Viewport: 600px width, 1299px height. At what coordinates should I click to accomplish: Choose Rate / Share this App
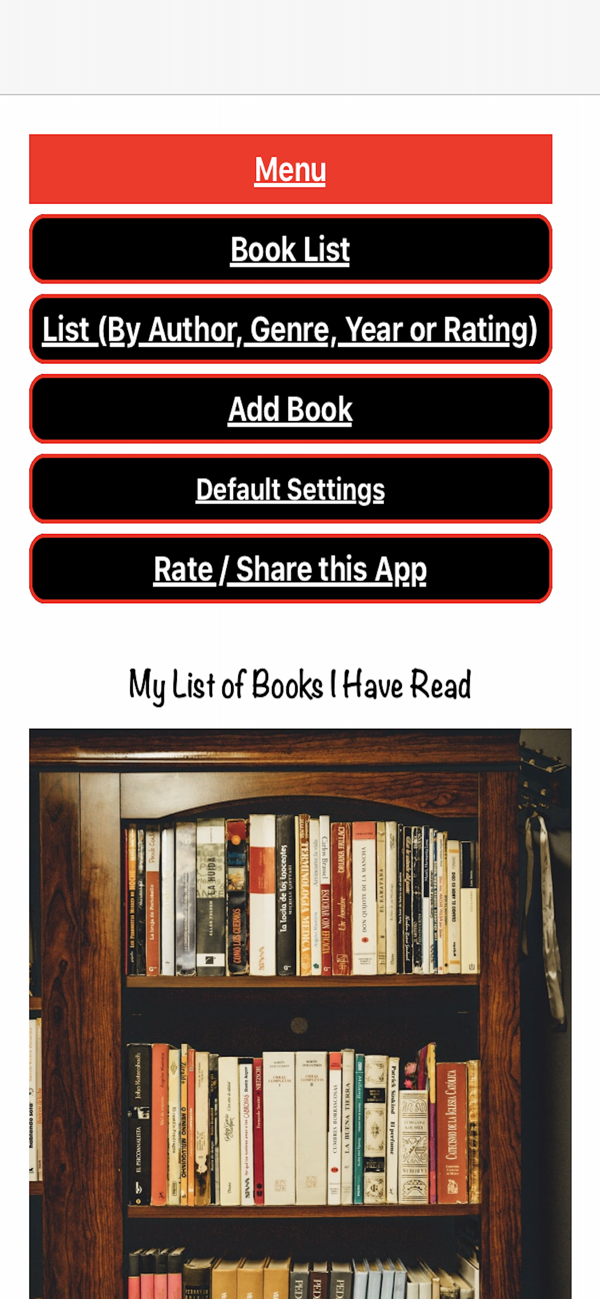[x=290, y=569]
